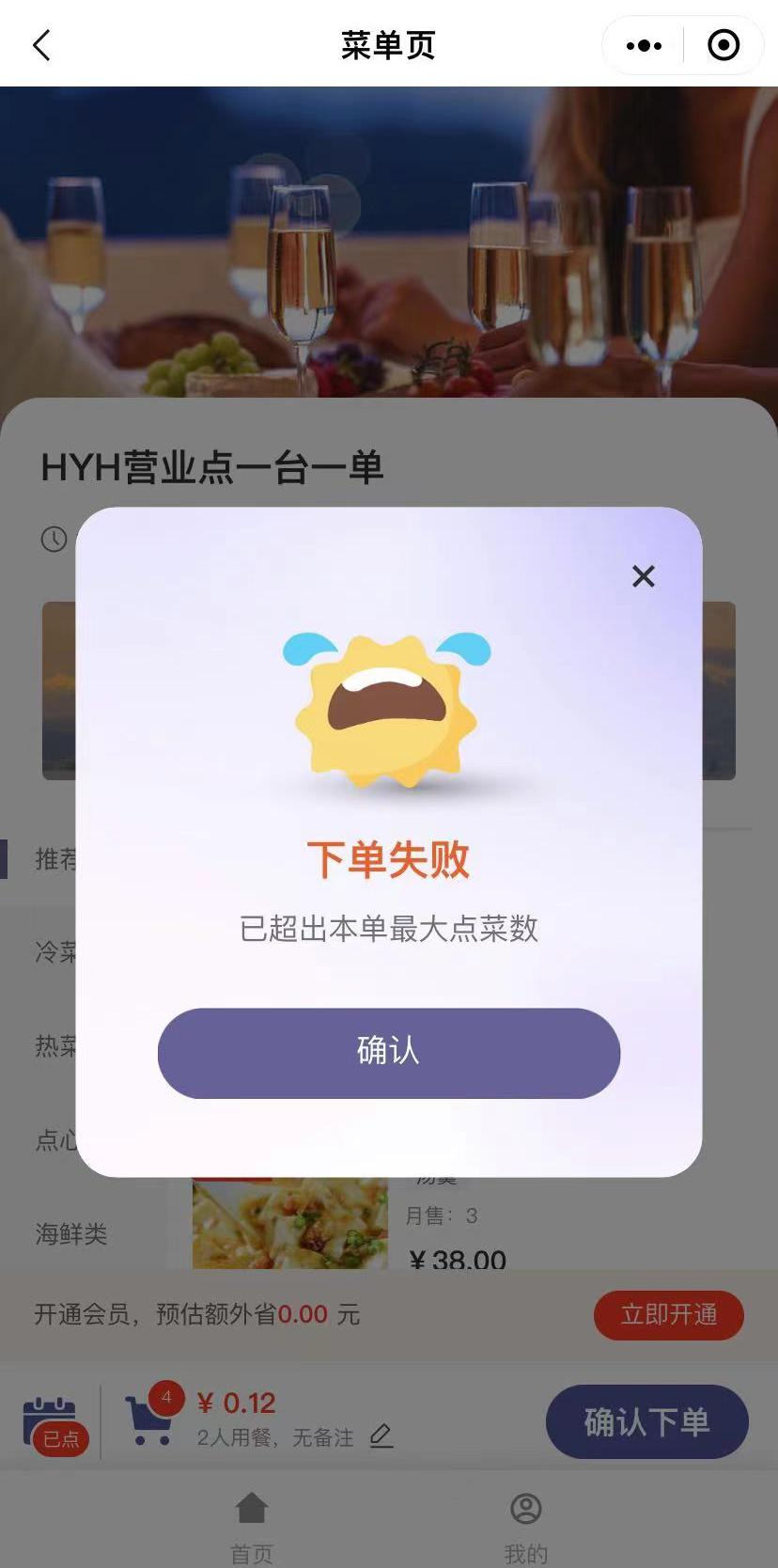This screenshot has width=778, height=1568.
Task: Open the mini program more options menu
Action: [644, 45]
